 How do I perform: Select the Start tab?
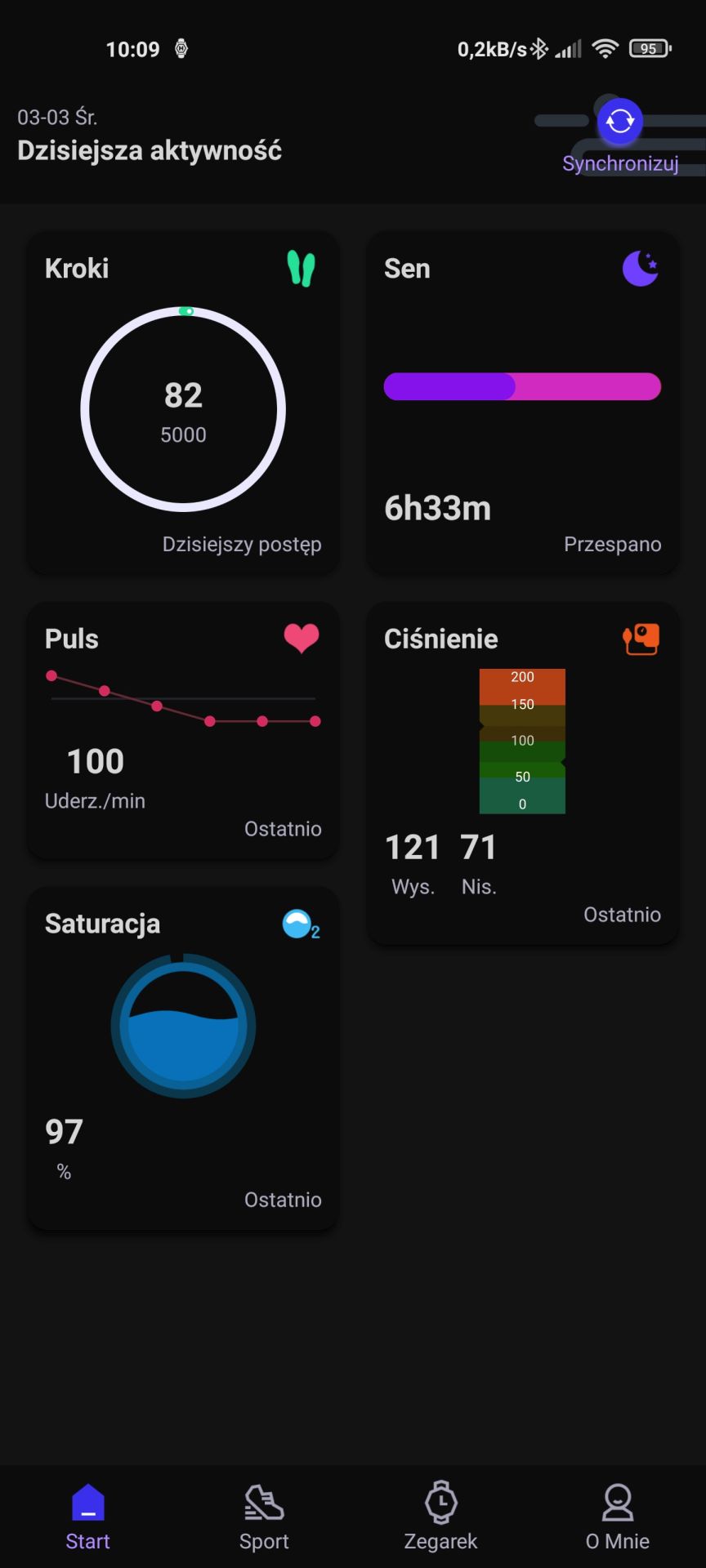pyautogui.click(x=87, y=1517)
